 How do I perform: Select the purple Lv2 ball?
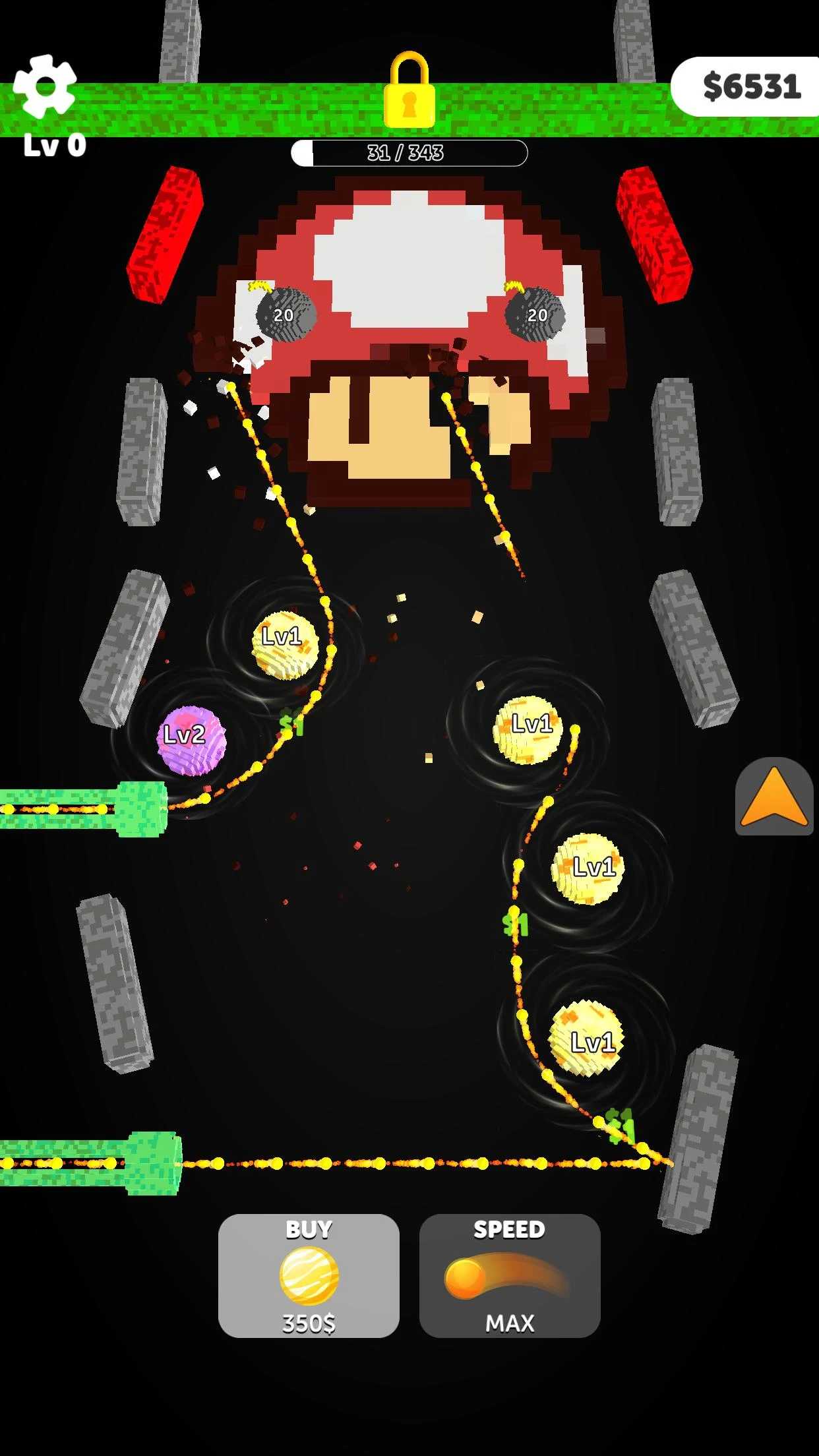(x=191, y=740)
